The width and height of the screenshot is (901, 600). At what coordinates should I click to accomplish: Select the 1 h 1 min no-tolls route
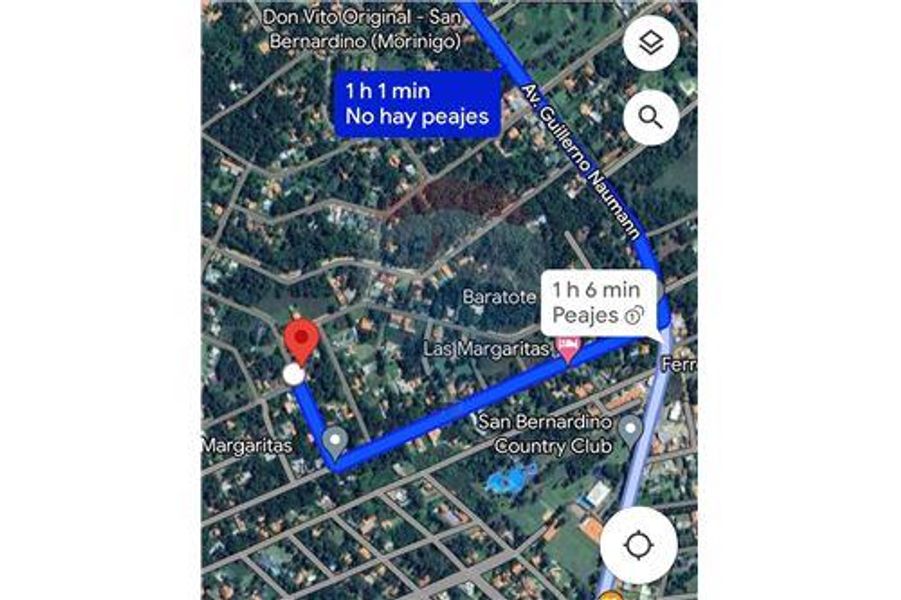pos(417,103)
